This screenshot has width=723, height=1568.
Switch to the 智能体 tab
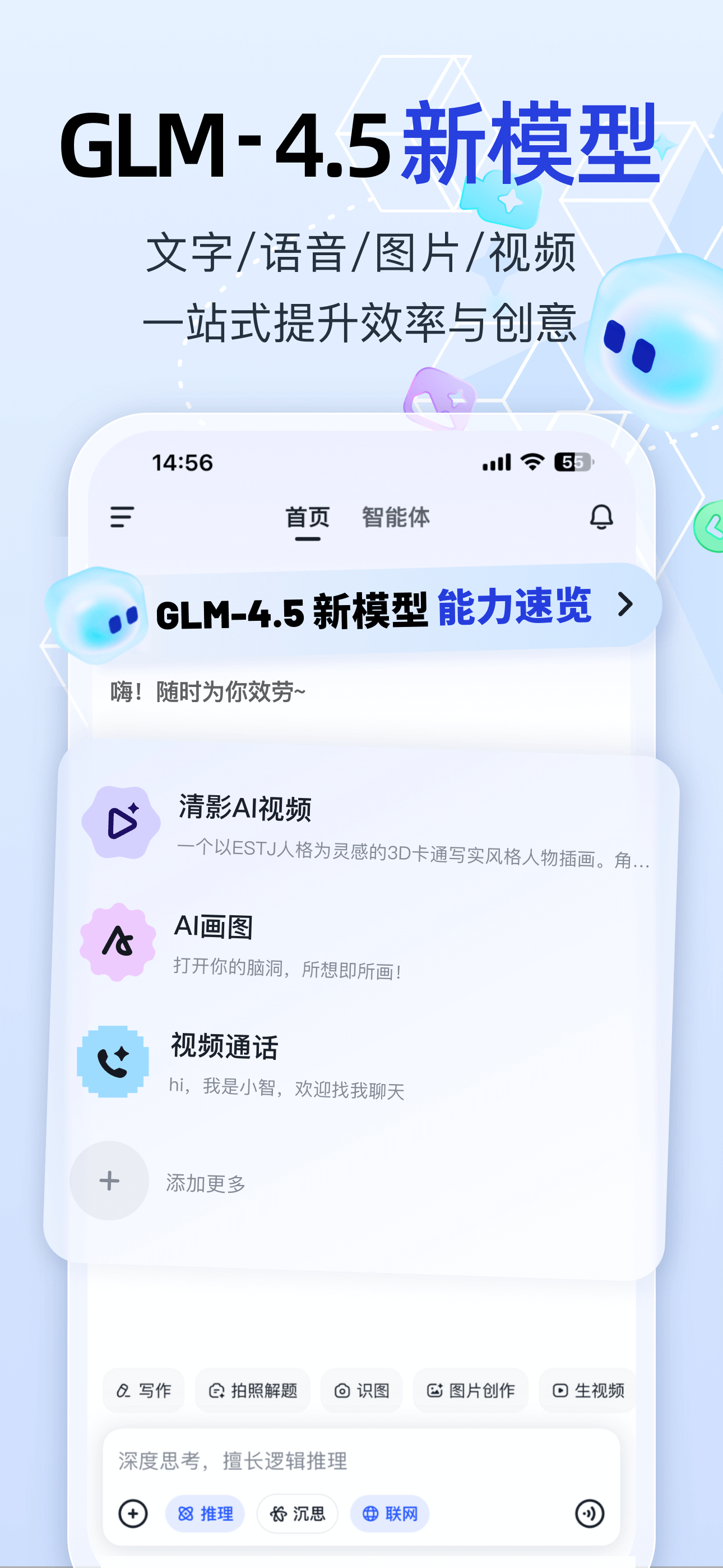coord(396,518)
